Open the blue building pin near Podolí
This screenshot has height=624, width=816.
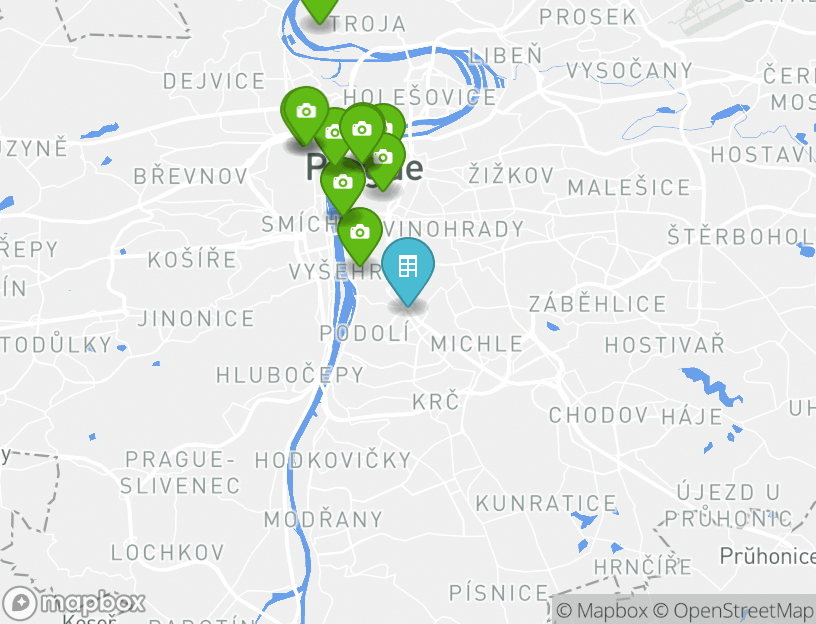click(x=408, y=267)
